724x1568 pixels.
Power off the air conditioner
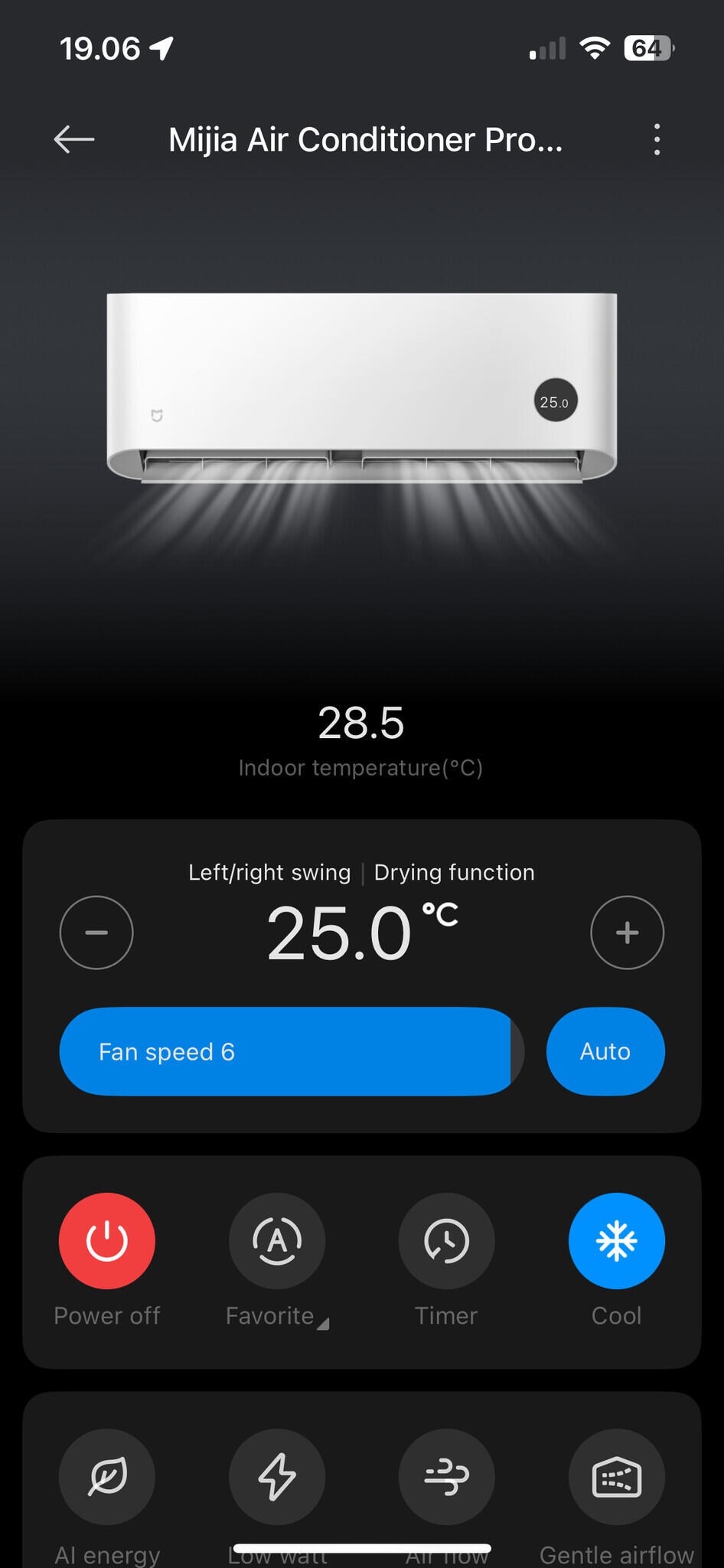click(x=107, y=1240)
